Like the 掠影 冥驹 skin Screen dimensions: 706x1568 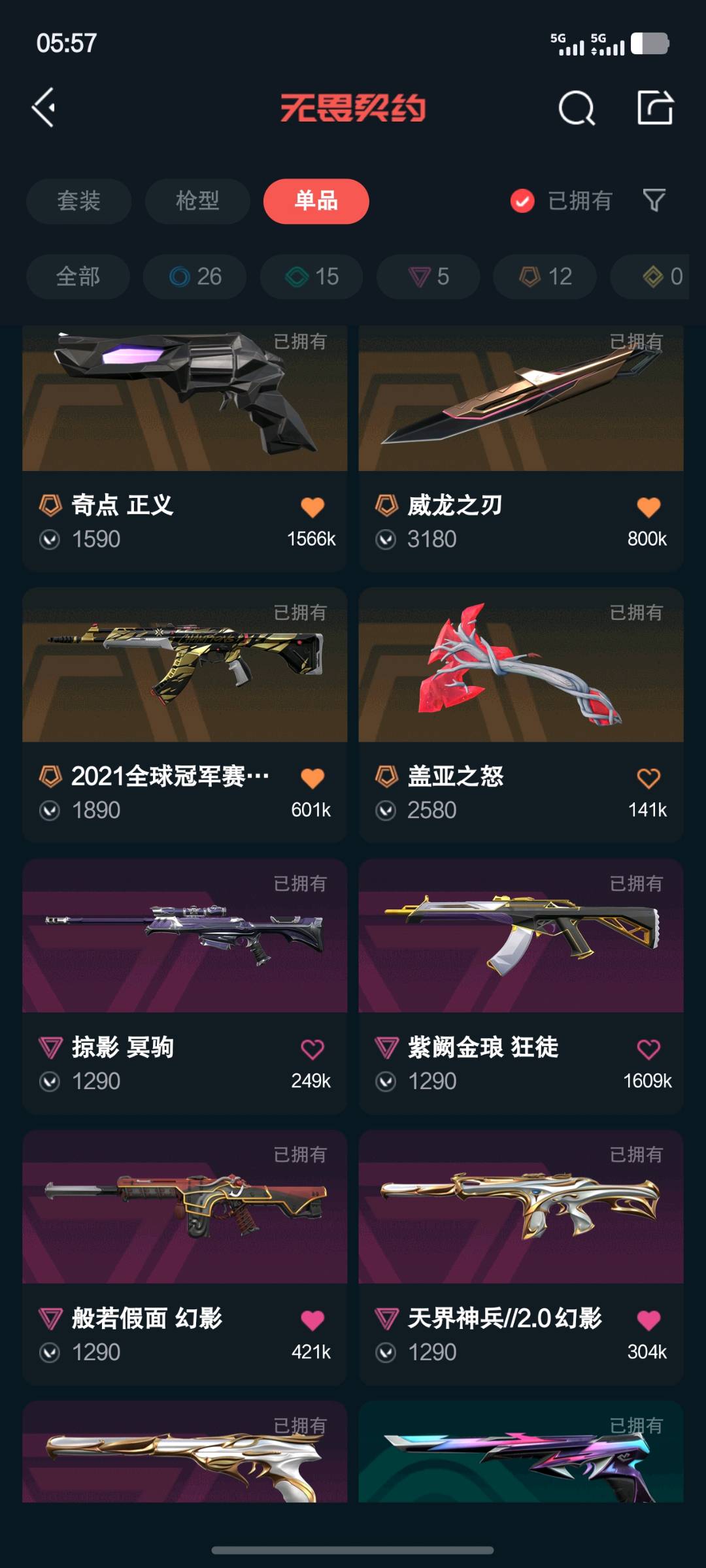[x=312, y=1049]
